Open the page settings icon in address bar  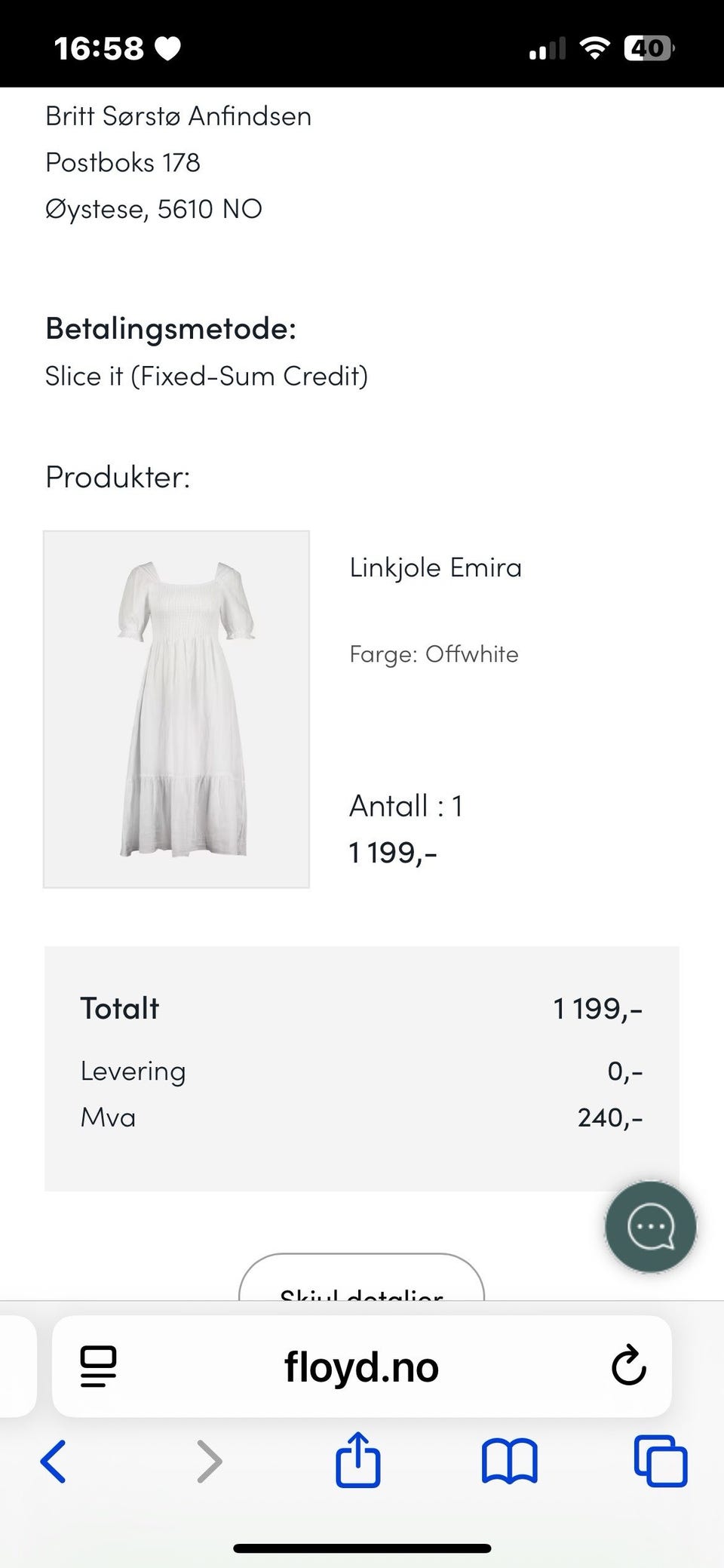point(97,1367)
